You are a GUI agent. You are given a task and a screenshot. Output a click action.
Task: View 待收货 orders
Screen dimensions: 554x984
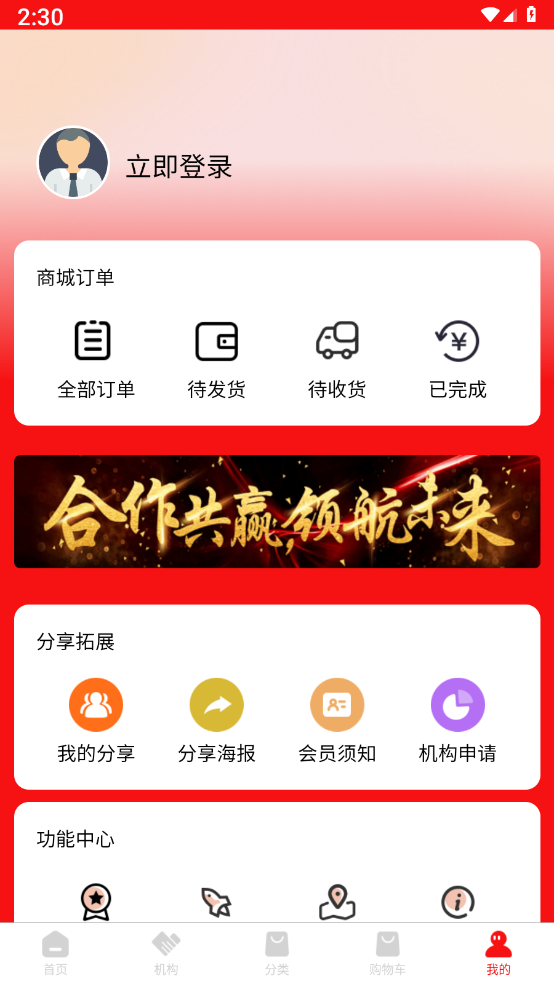(x=337, y=360)
